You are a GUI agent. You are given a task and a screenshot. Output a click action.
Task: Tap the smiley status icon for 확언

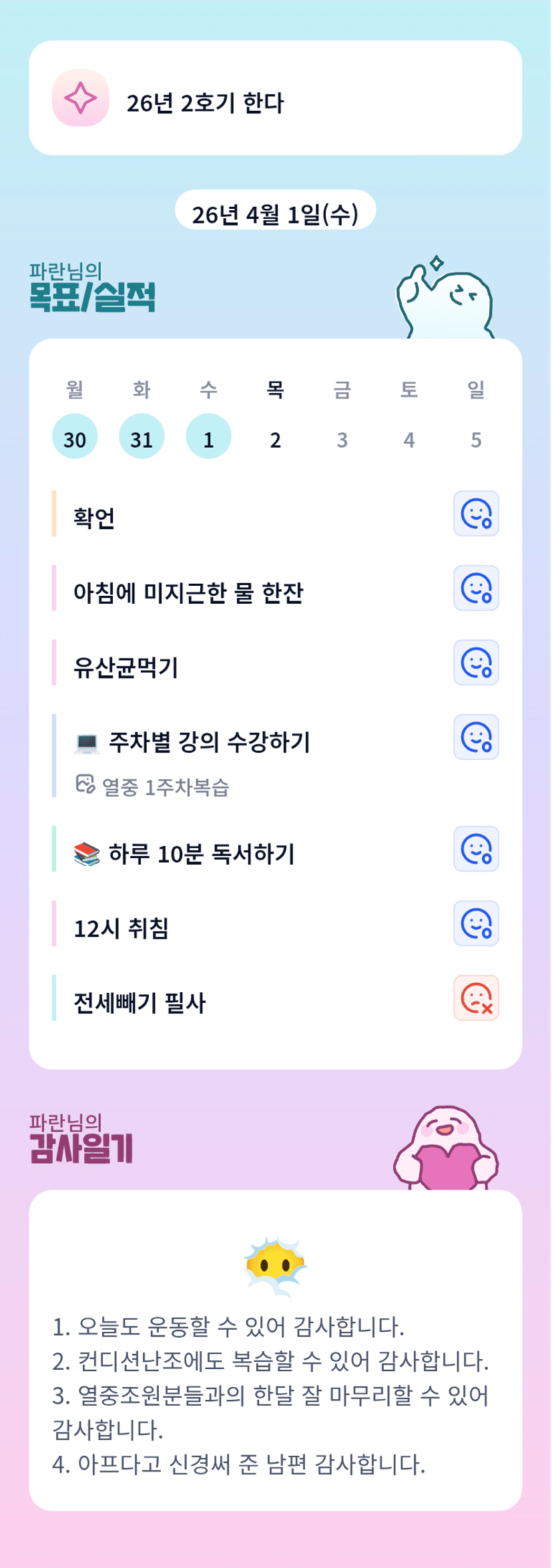click(476, 514)
